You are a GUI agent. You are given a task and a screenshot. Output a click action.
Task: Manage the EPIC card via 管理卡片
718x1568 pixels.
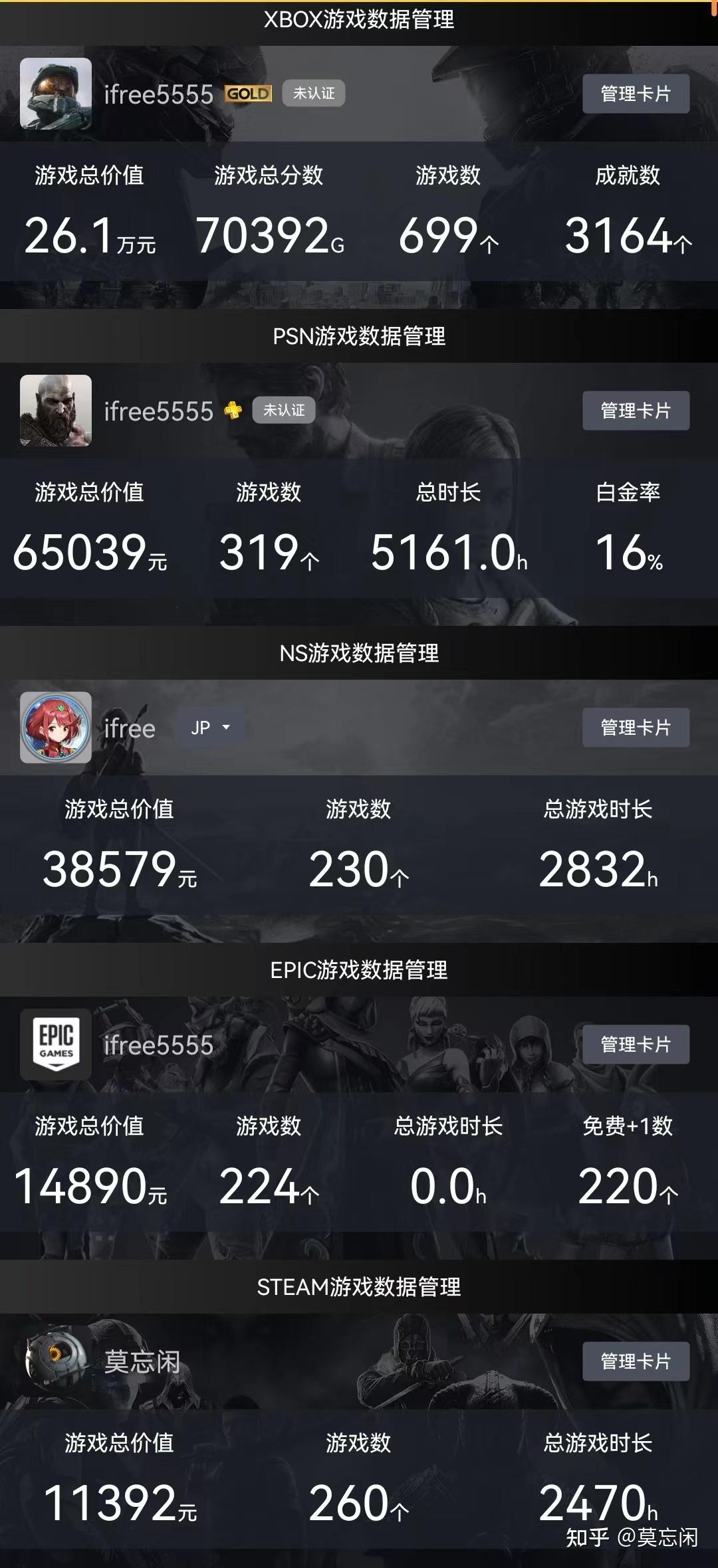(636, 1044)
